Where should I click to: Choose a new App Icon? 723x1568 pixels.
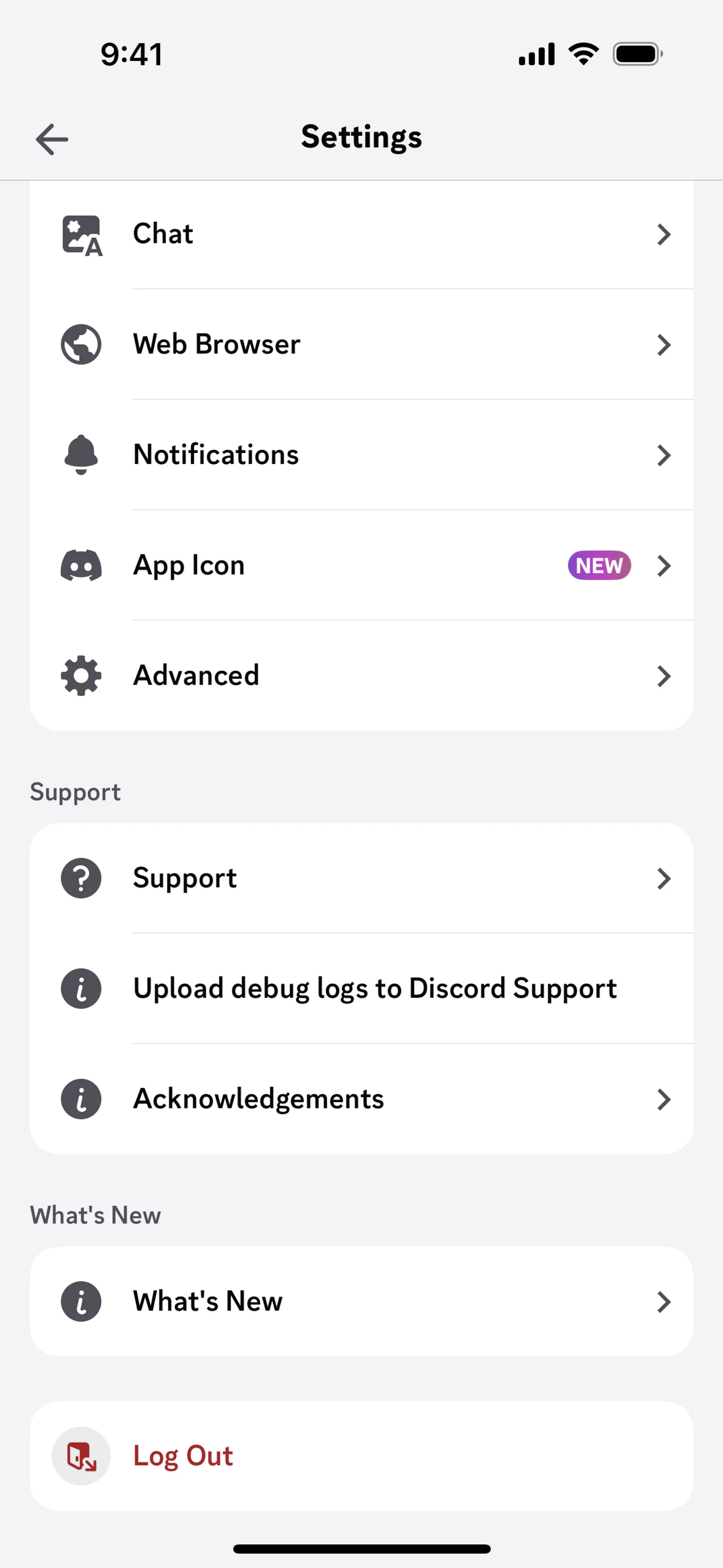tap(361, 565)
